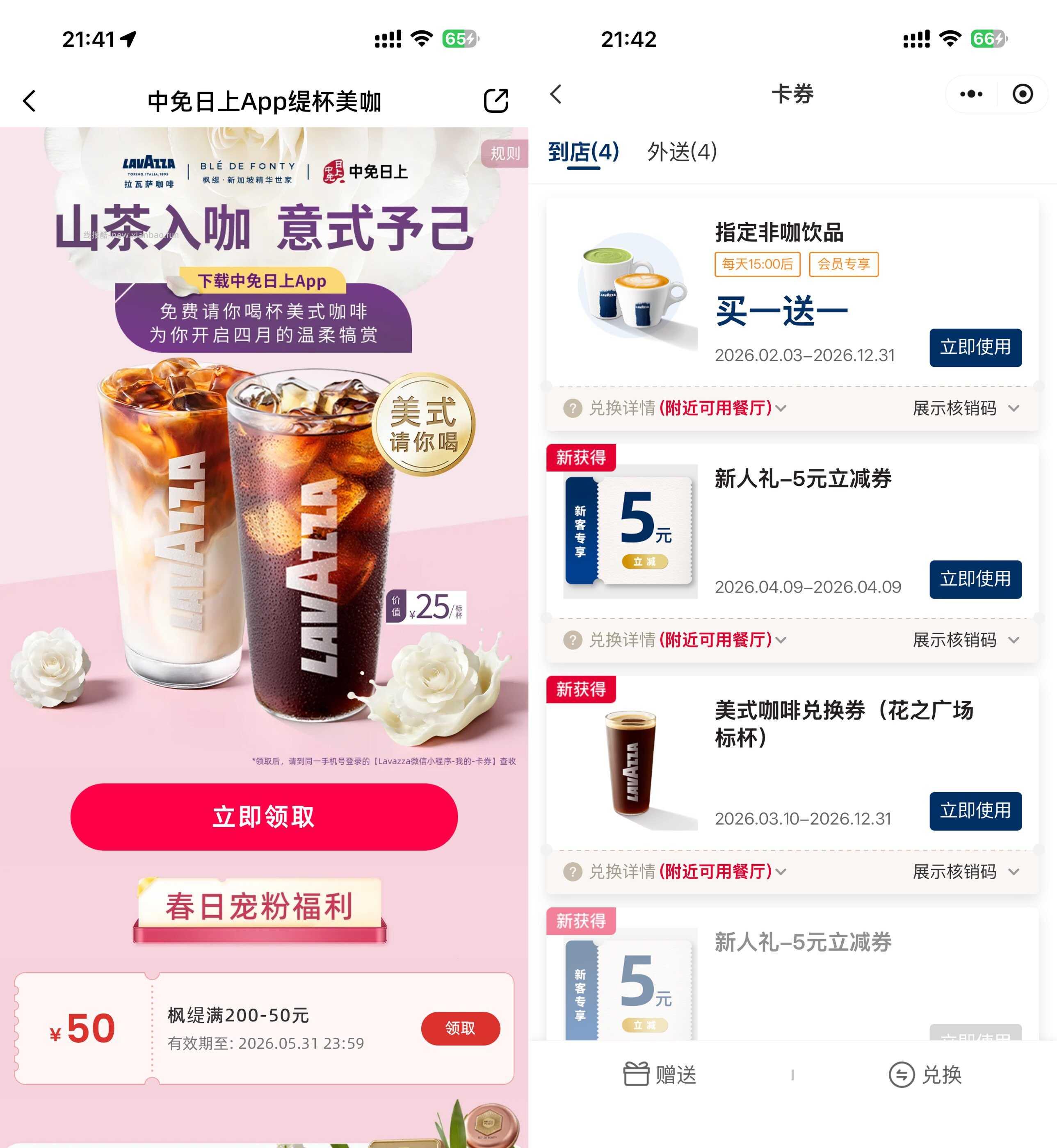Use the first 新人礼-5元立减券 coupon
1057x1148 pixels.
pyautogui.click(x=975, y=579)
